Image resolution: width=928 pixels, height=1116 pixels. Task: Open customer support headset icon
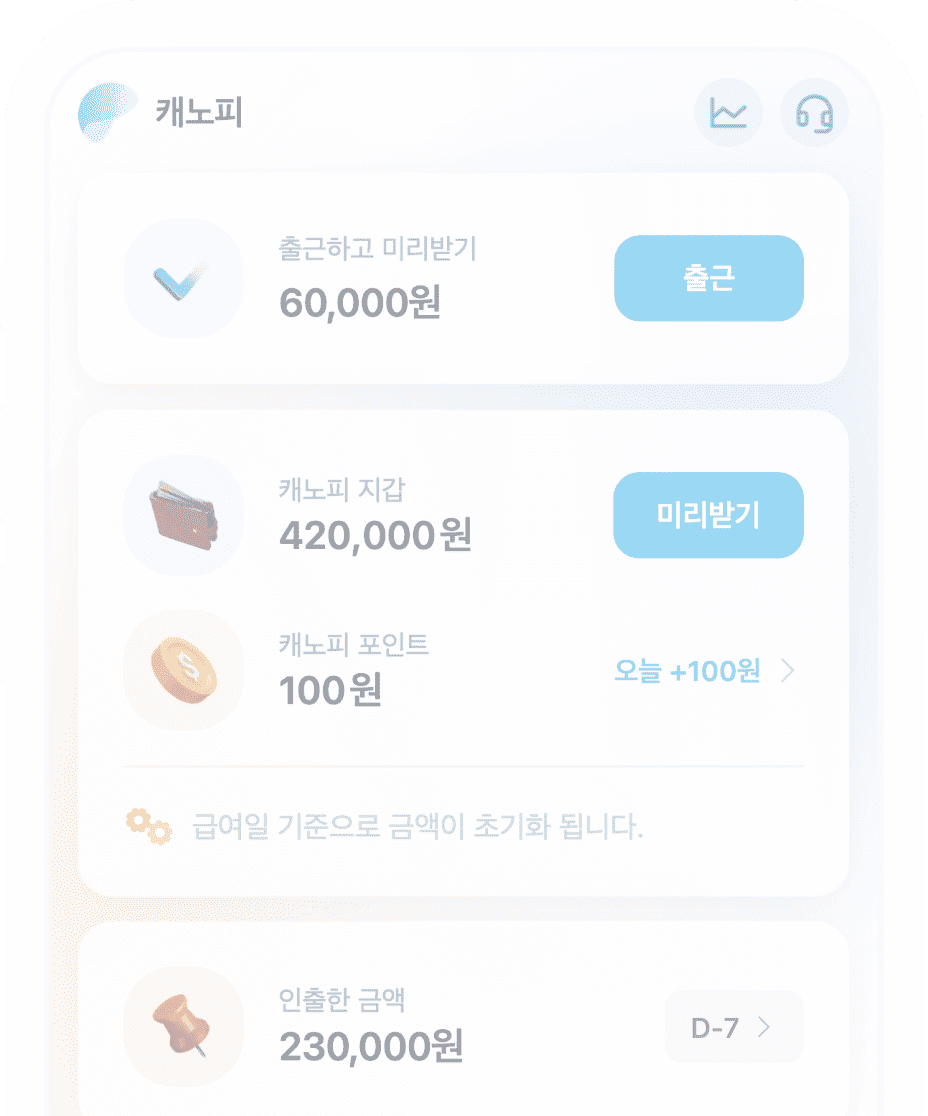pos(814,113)
